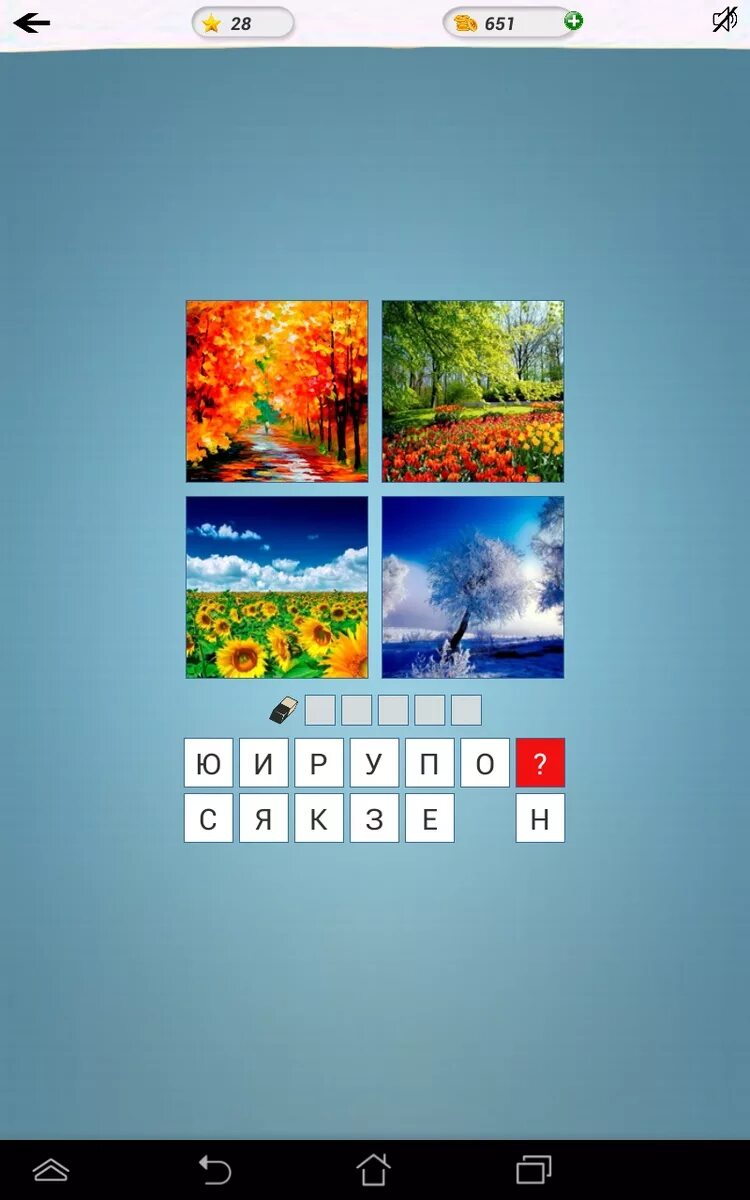This screenshot has height=1200, width=750.
Task: Select the letter Ю tile
Action: [x=208, y=763]
